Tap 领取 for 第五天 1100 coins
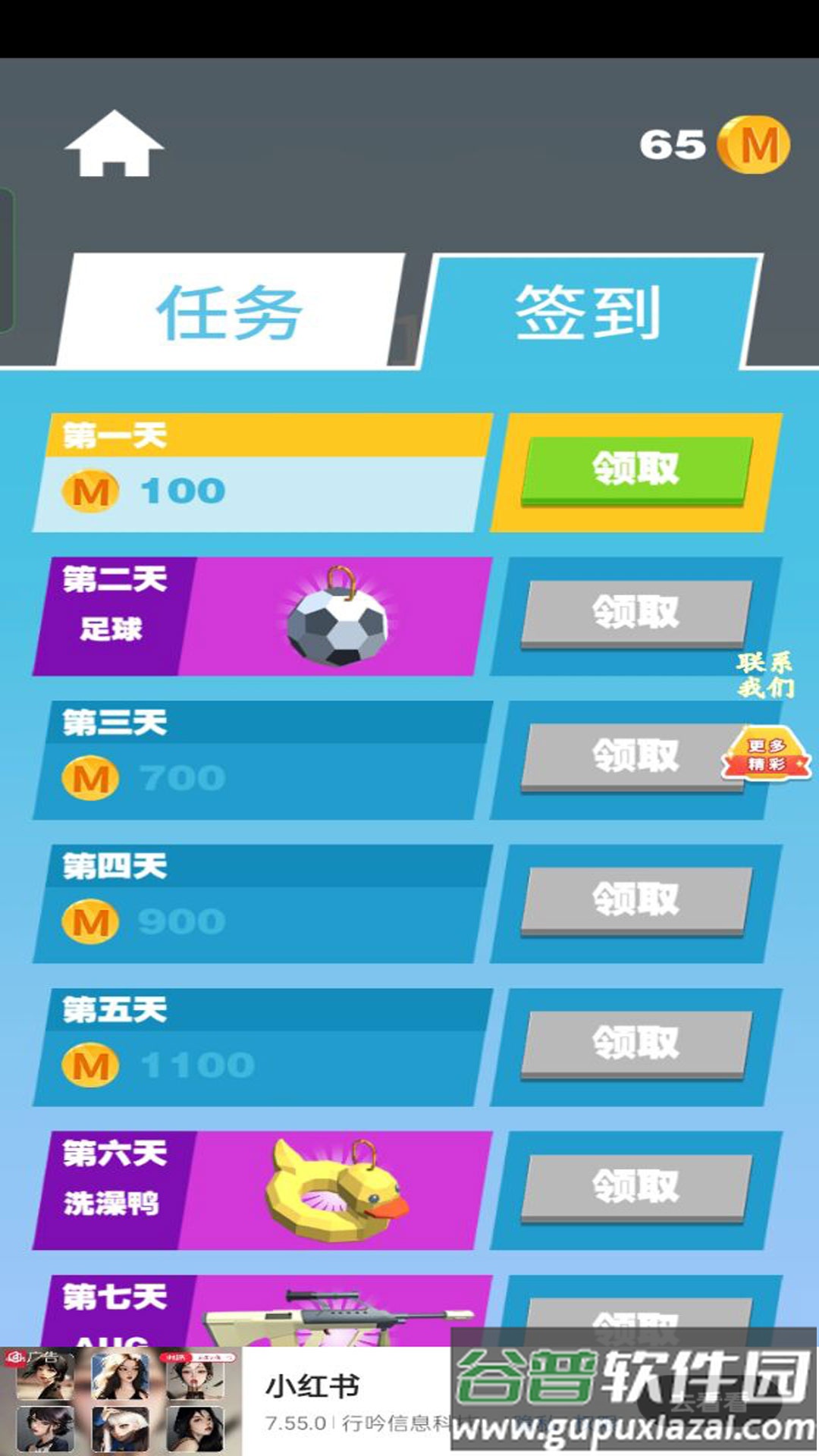The image size is (819, 1456). pyautogui.click(x=635, y=1043)
